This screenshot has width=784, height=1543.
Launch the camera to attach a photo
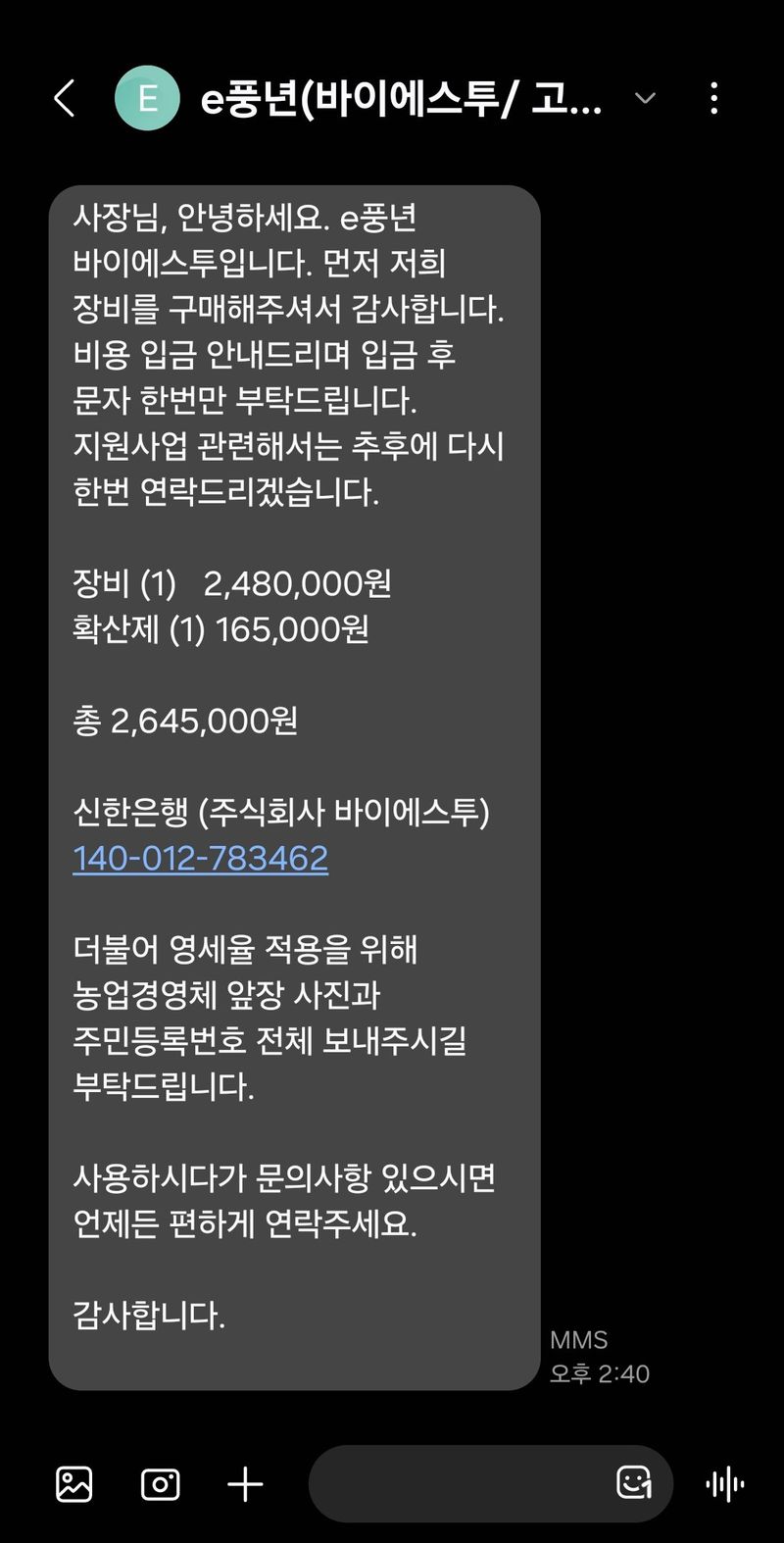click(x=160, y=1484)
